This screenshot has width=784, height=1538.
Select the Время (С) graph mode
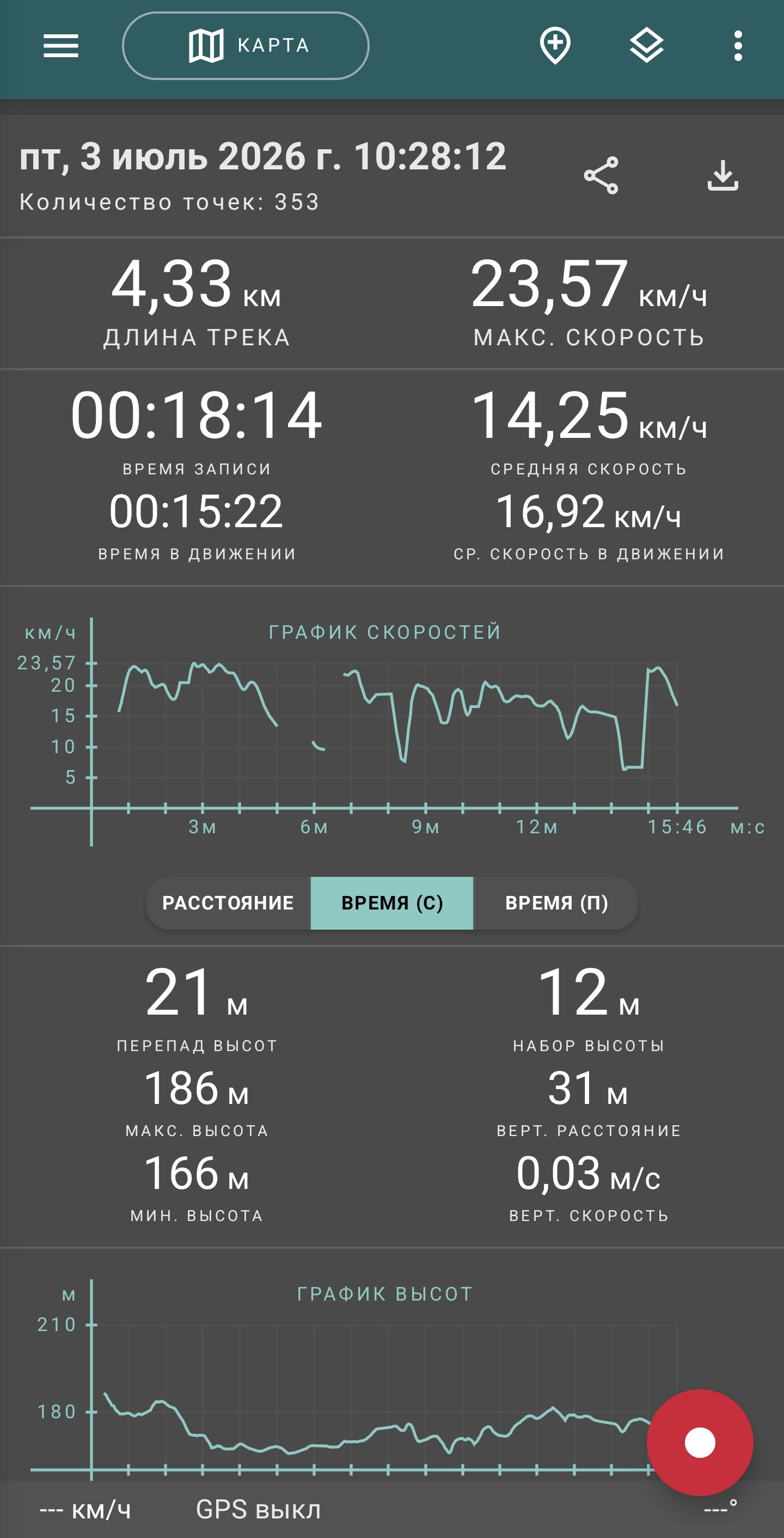[392, 903]
